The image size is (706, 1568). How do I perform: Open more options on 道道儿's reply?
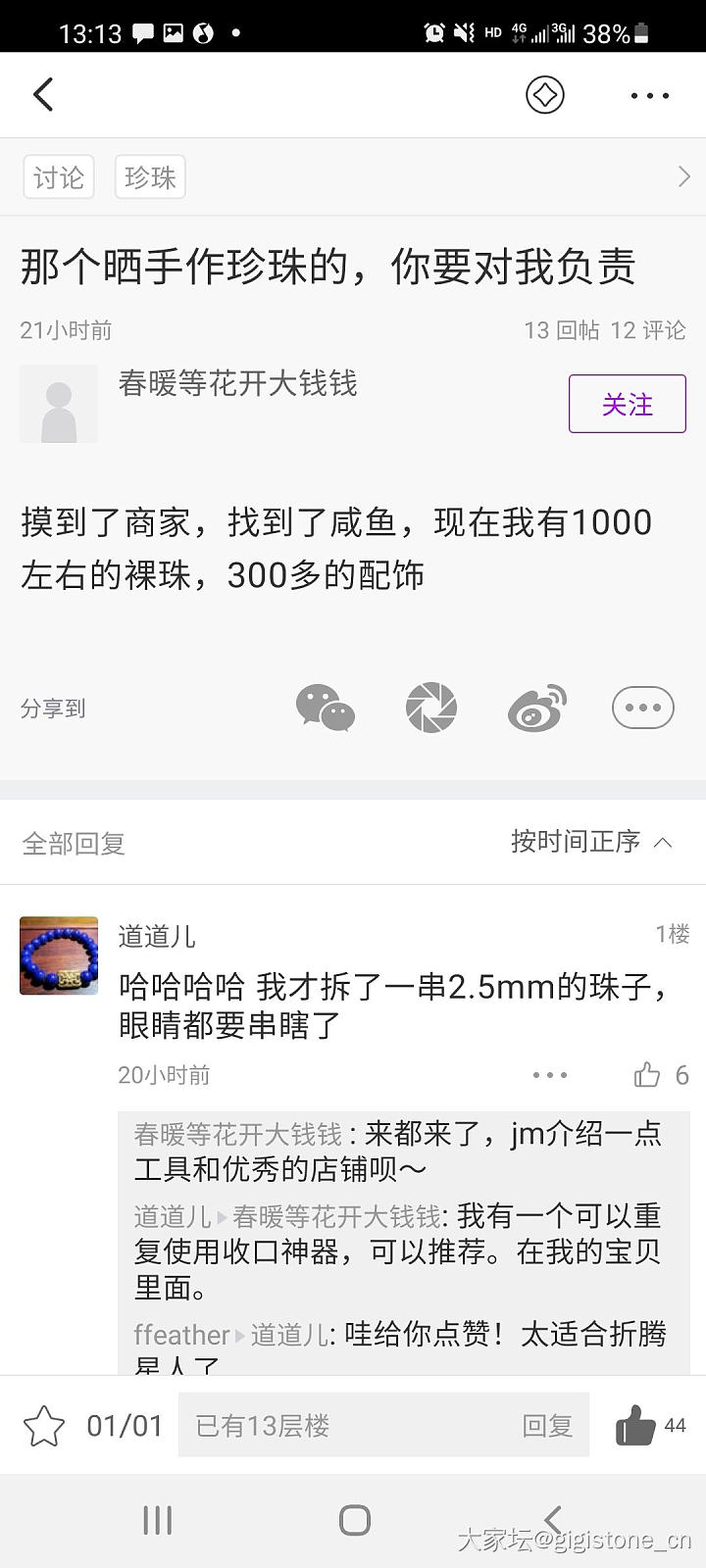(550, 1075)
